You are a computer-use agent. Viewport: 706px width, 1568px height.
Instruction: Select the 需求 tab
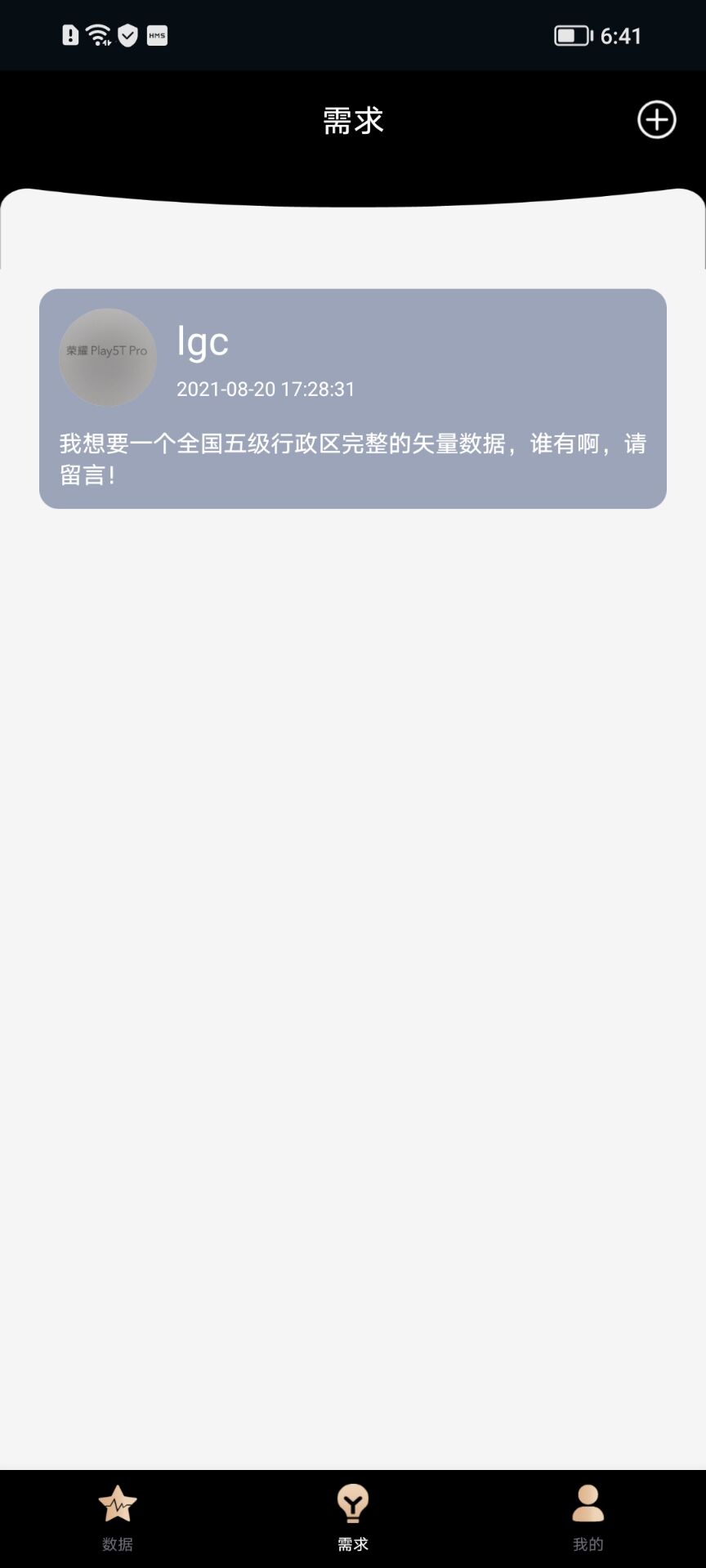(x=353, y=1518)
